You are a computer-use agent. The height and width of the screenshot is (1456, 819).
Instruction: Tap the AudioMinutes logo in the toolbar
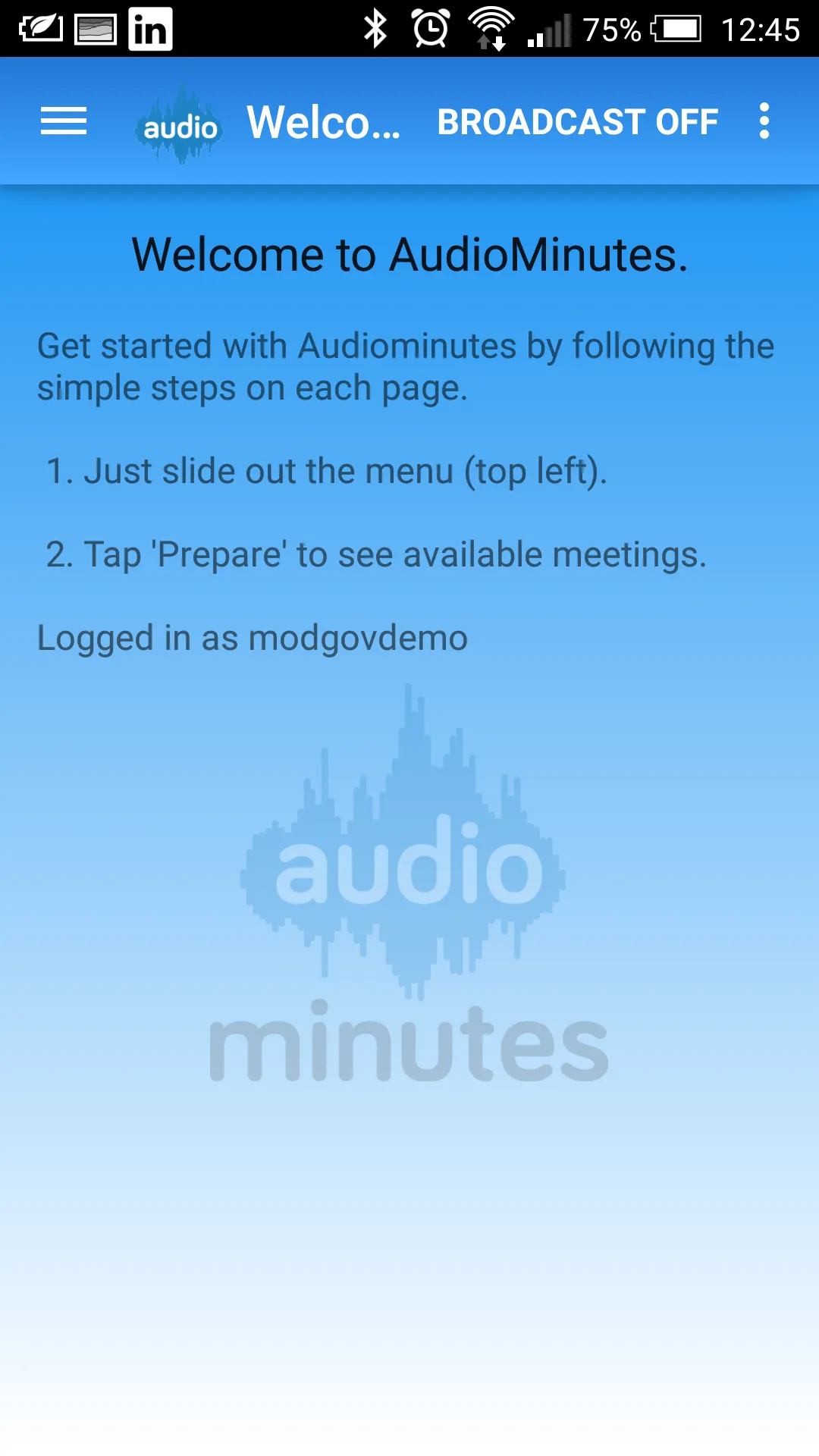179,121
